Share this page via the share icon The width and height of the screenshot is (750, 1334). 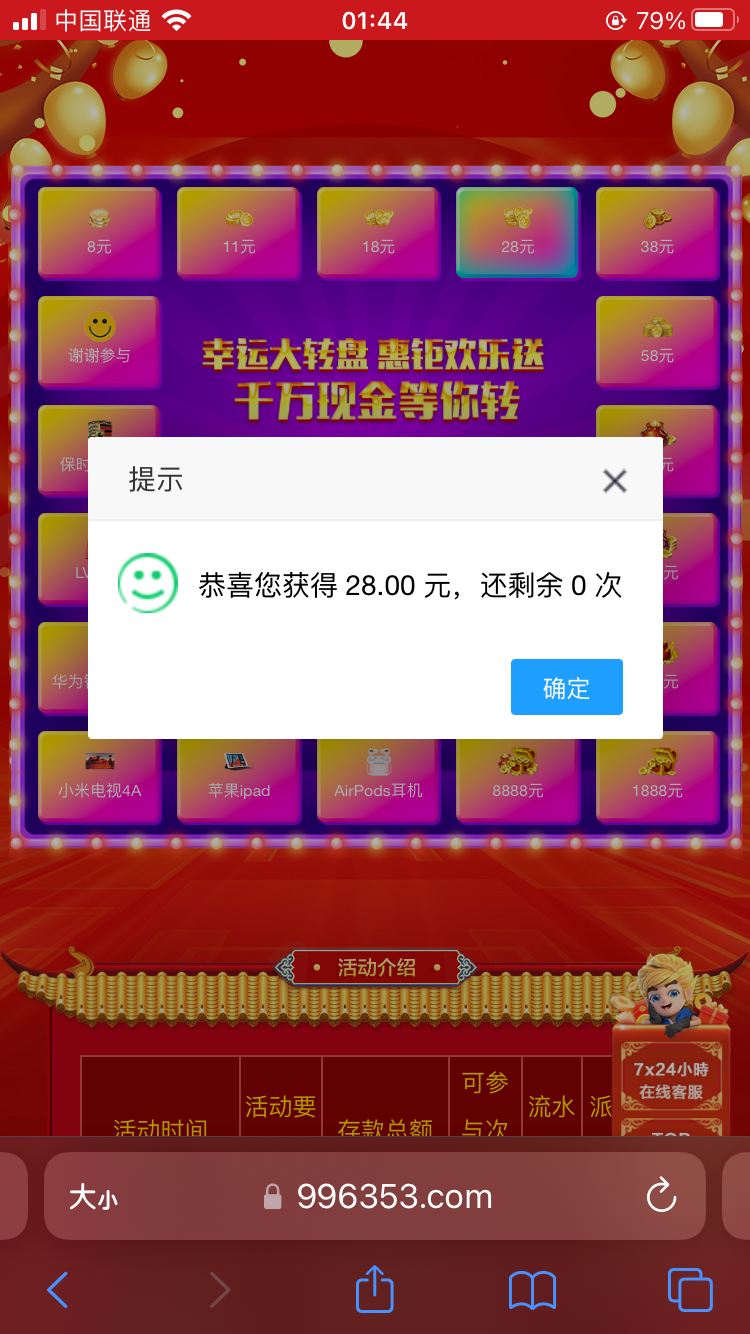pos(375,1289)
